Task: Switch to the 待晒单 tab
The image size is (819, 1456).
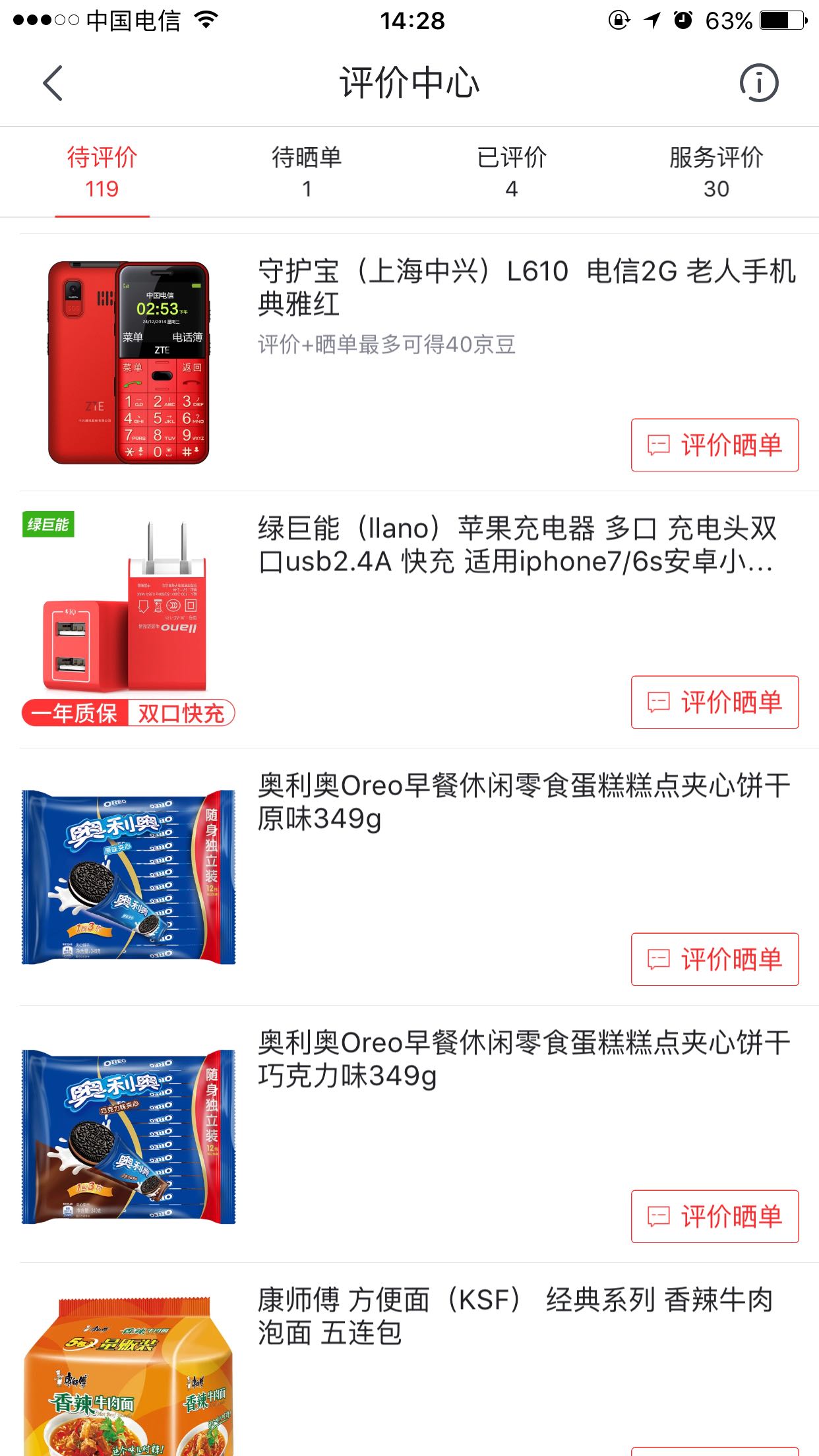Action: (x=307, y=172)
